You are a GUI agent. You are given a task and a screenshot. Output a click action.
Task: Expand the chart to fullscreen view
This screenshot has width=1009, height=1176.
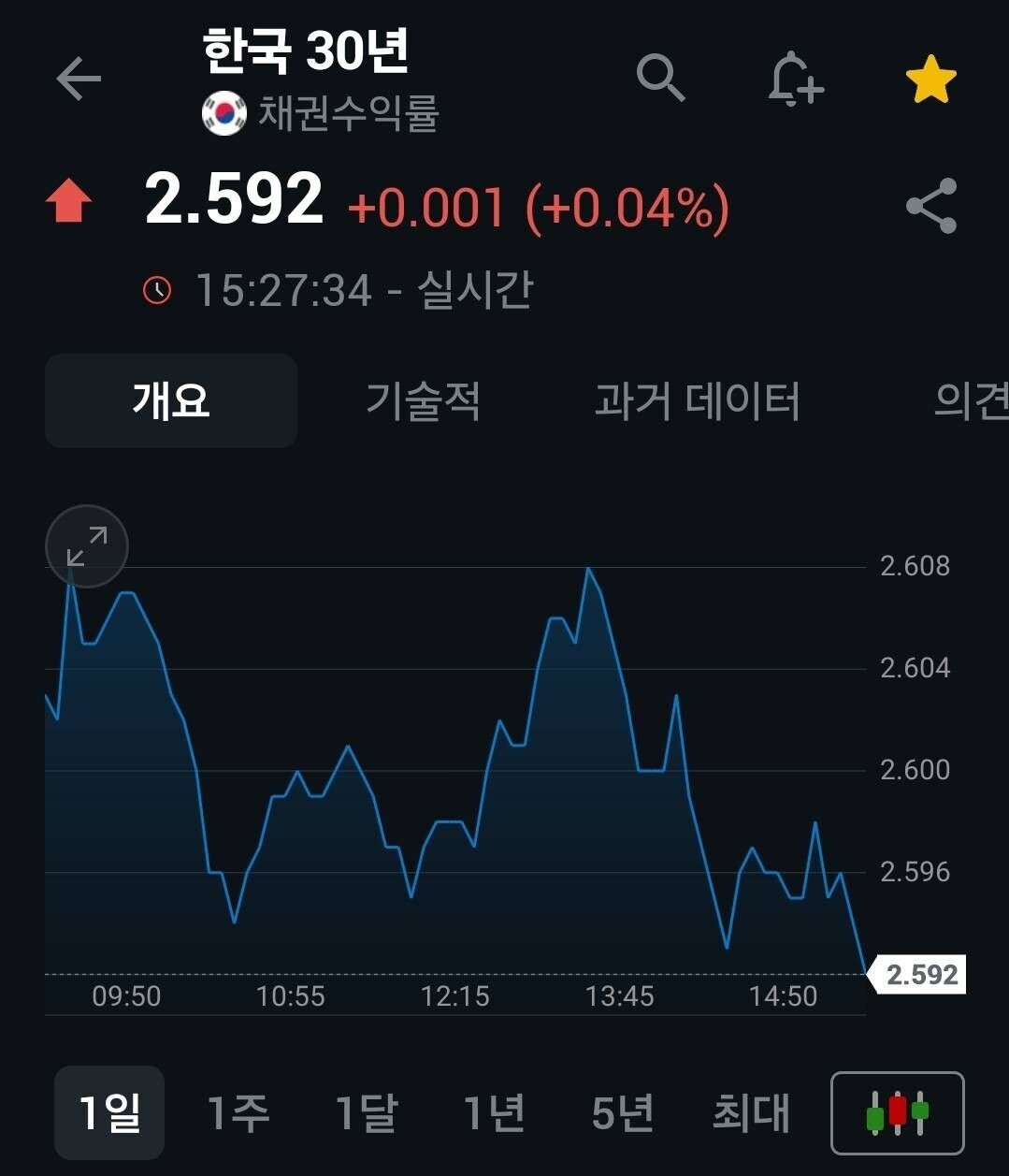[x=86, y=545]
